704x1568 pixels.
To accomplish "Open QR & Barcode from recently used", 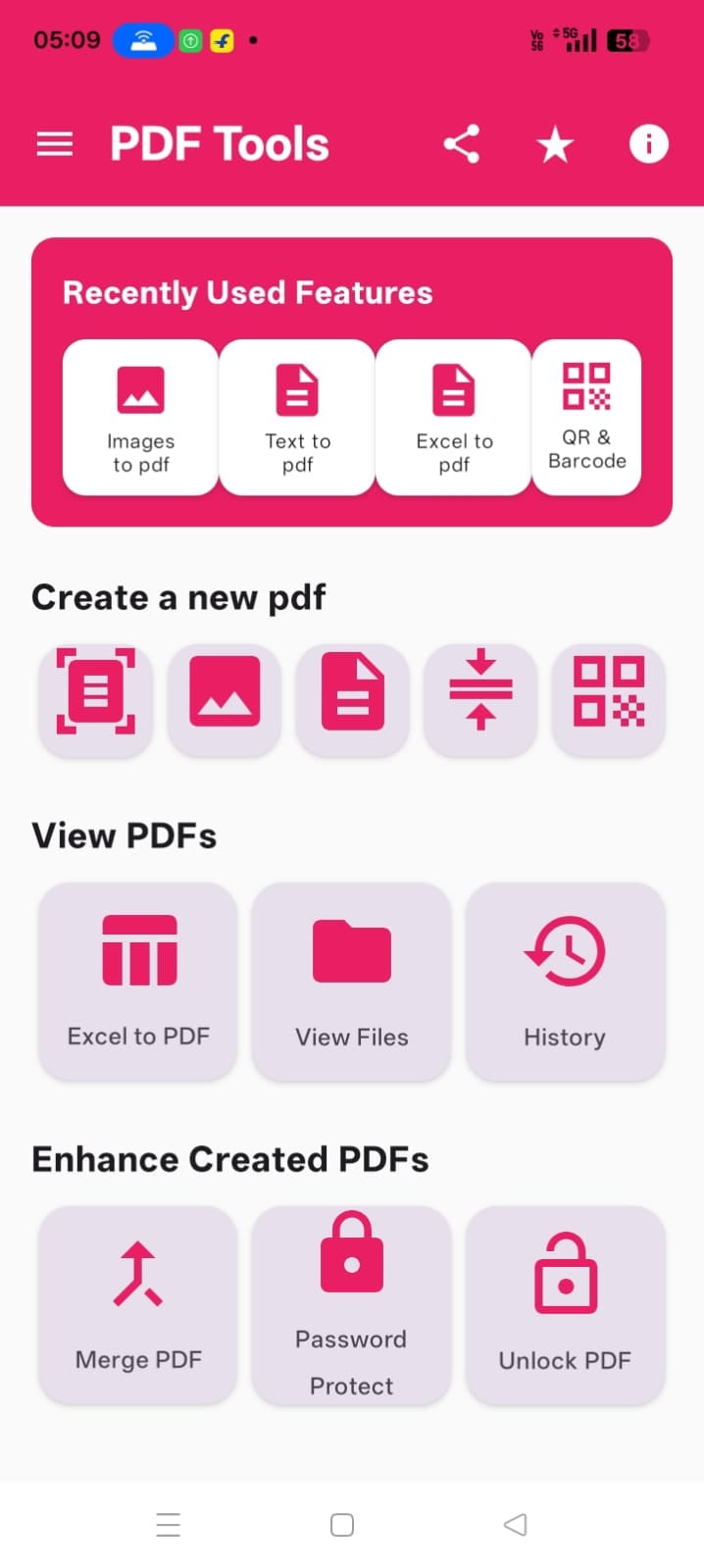I will pos(586,418).
